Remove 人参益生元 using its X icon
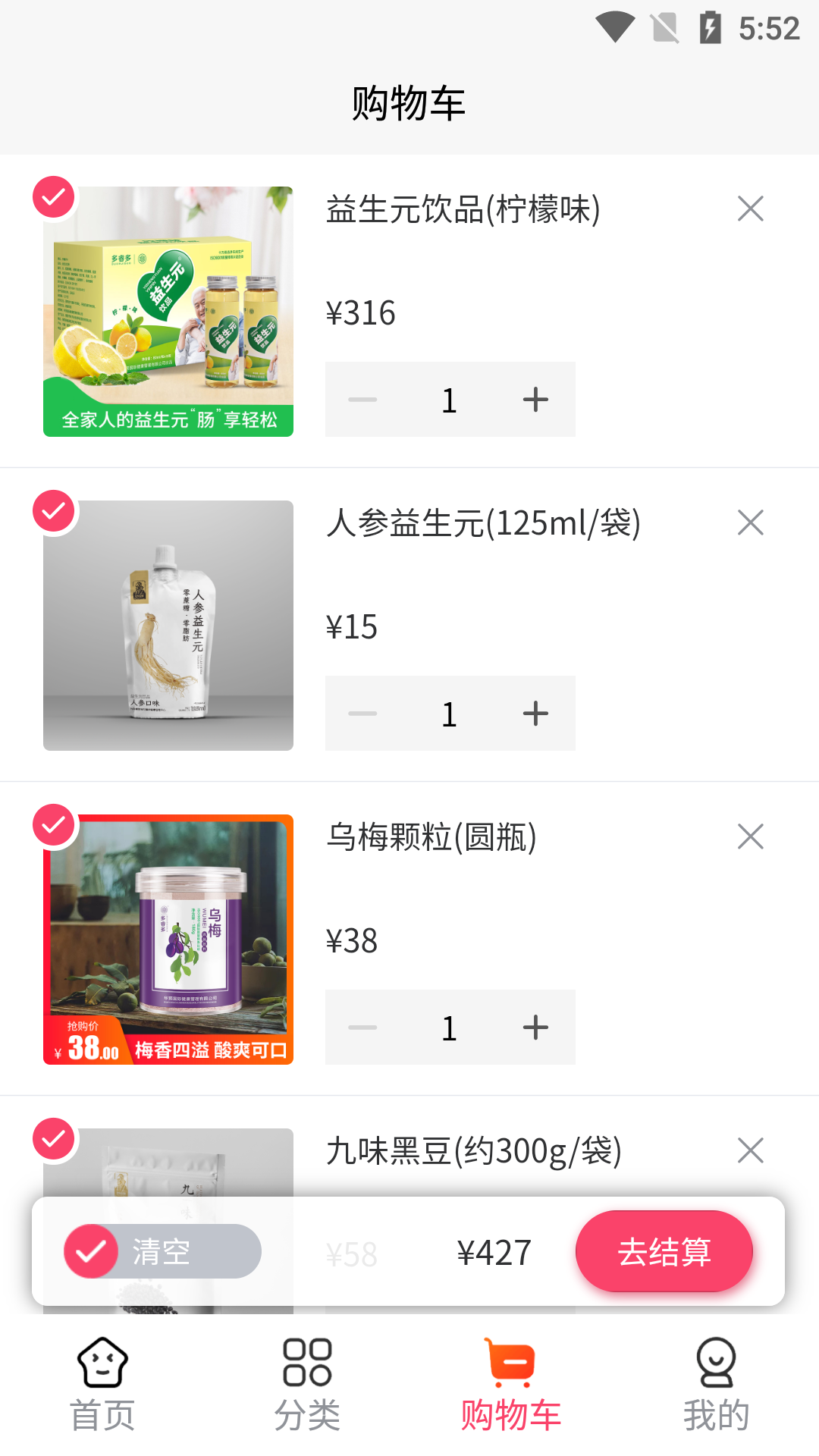This screenshot has width=819, height=1456. [750, 522]
